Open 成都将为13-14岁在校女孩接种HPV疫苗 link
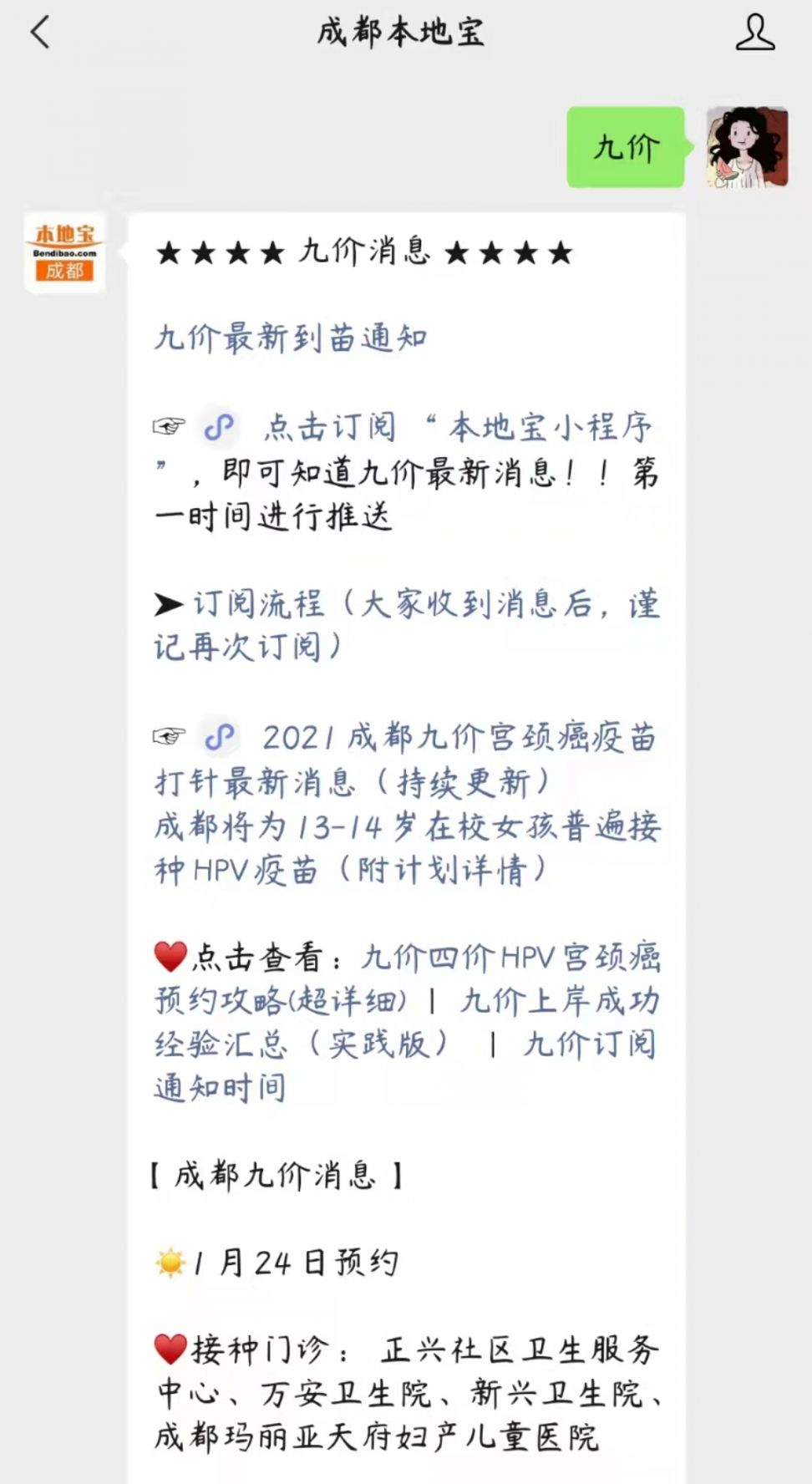The image size is (812, 1484). pos(407,848)
